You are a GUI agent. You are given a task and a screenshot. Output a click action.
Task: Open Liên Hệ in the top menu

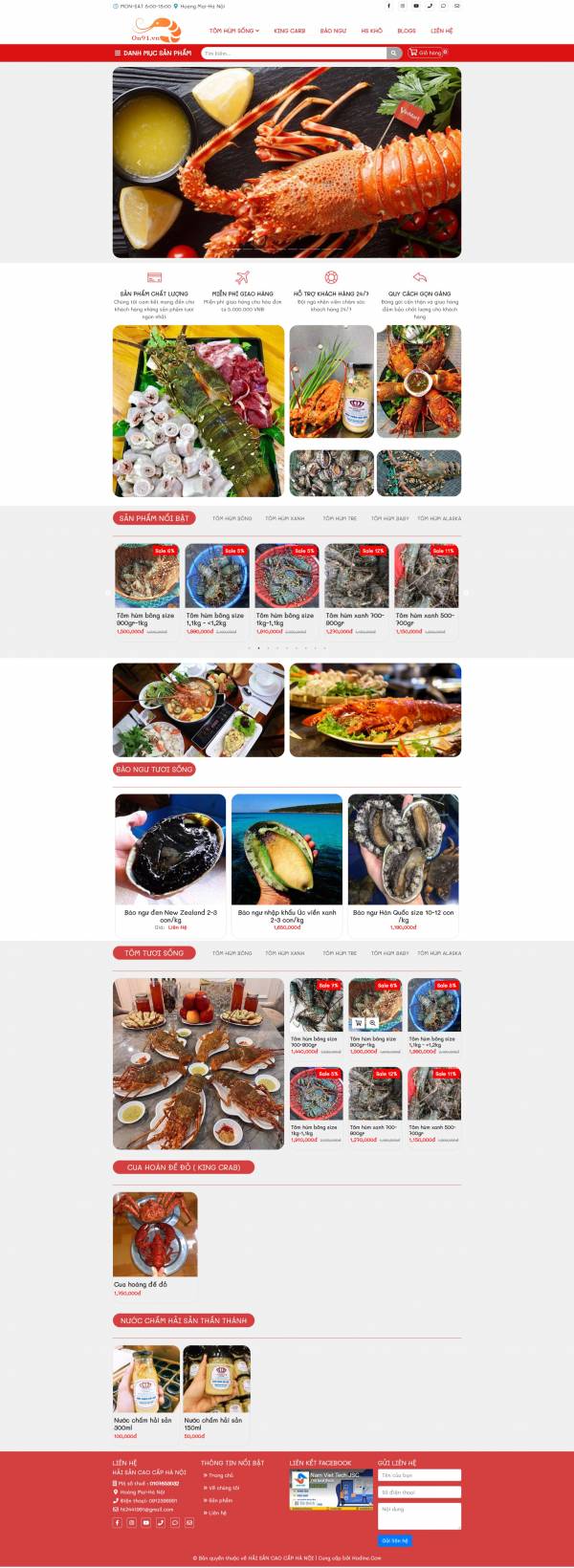(441, 31)
